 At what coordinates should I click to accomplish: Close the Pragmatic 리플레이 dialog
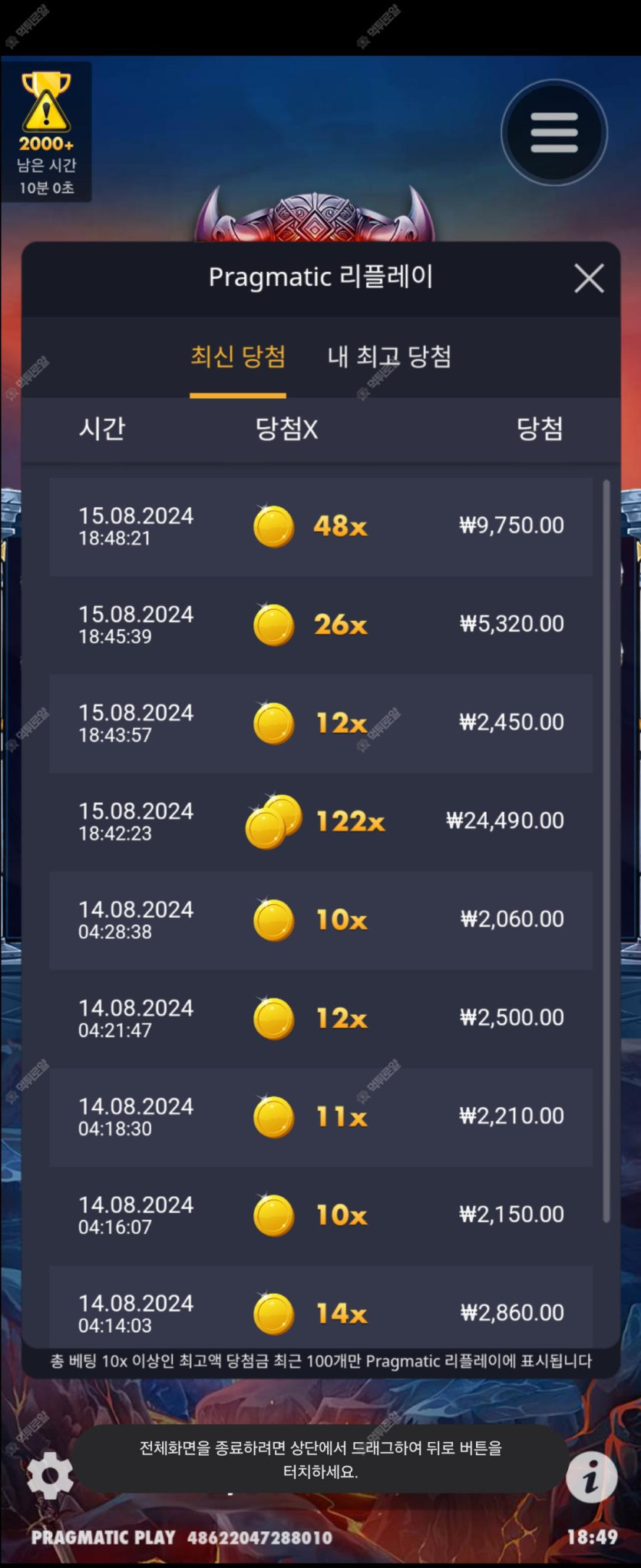[589, 278]
